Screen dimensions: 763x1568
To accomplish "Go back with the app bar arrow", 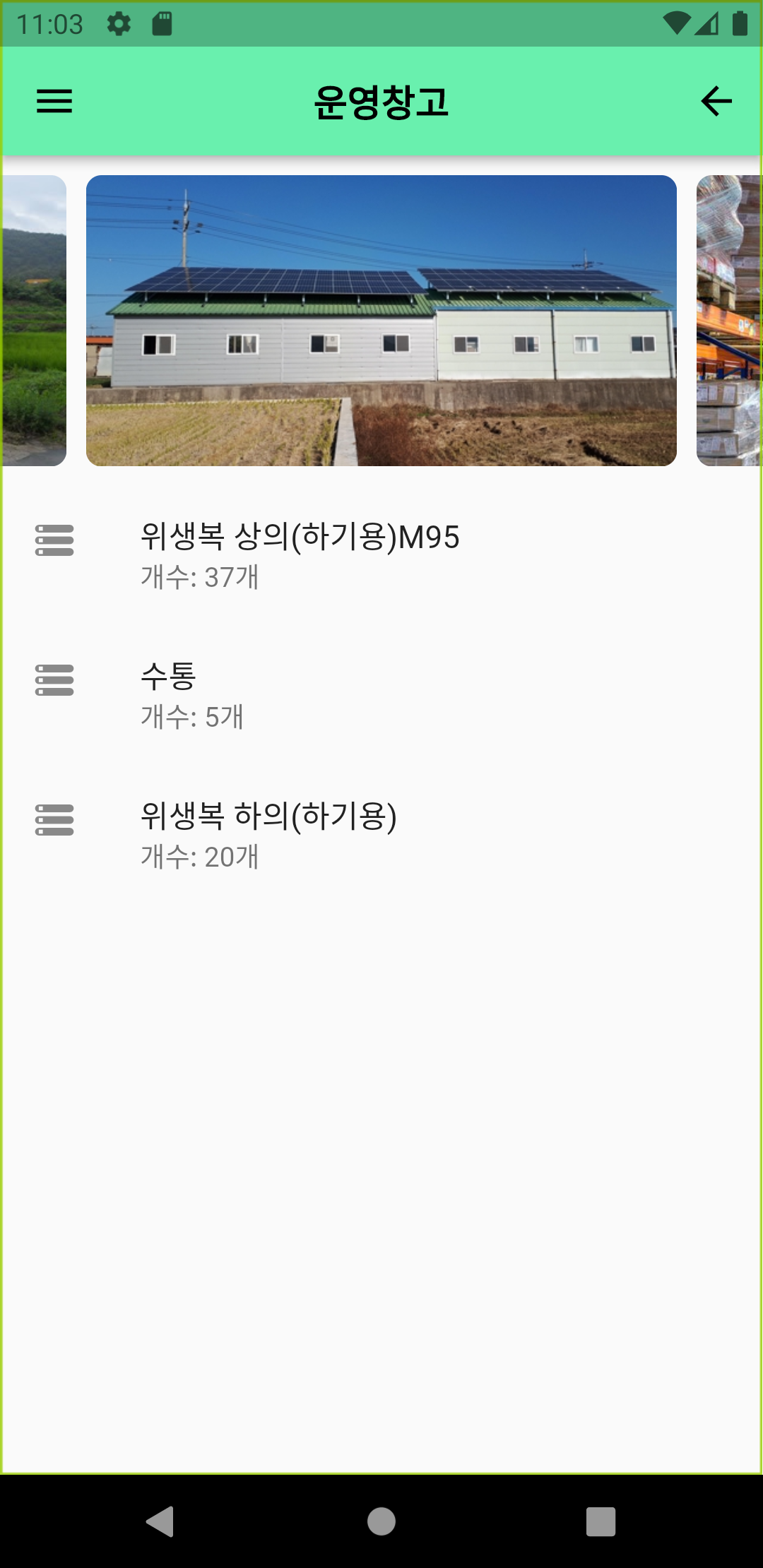I will [716, 101].
